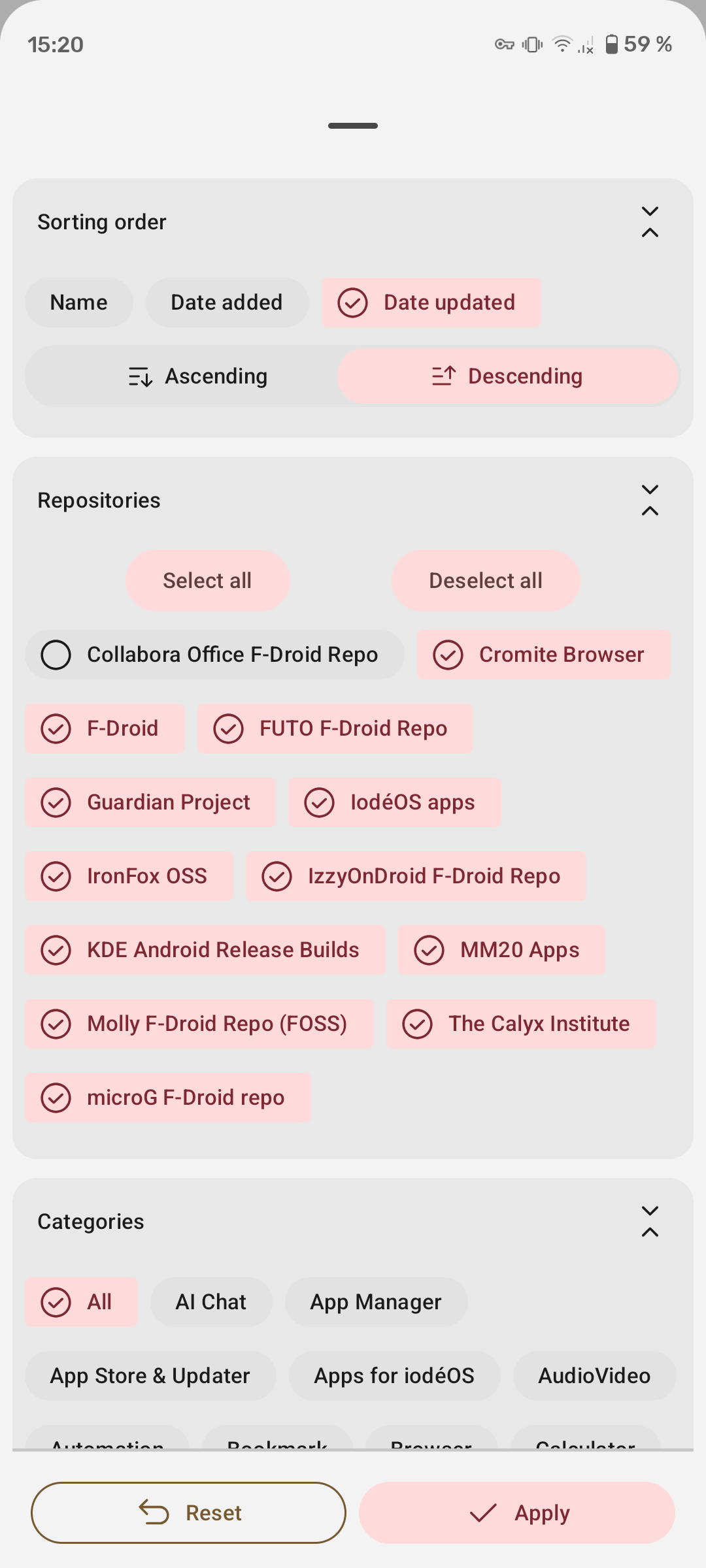Click the checkmark icon on Apply button
Image resolution: width=706 pixels, height=1568 pixels.
[484, 1512]
